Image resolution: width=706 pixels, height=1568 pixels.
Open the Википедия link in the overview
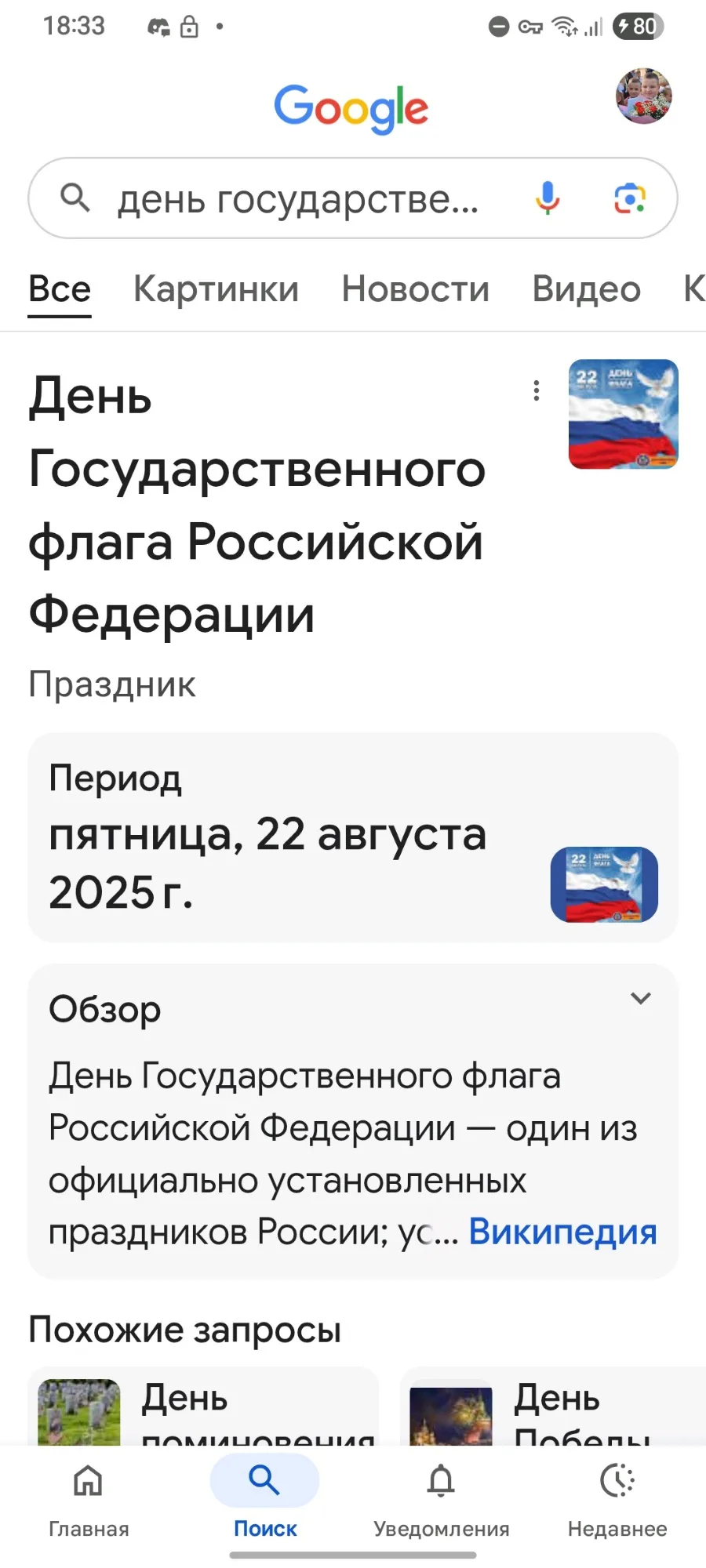[562, 1232]
